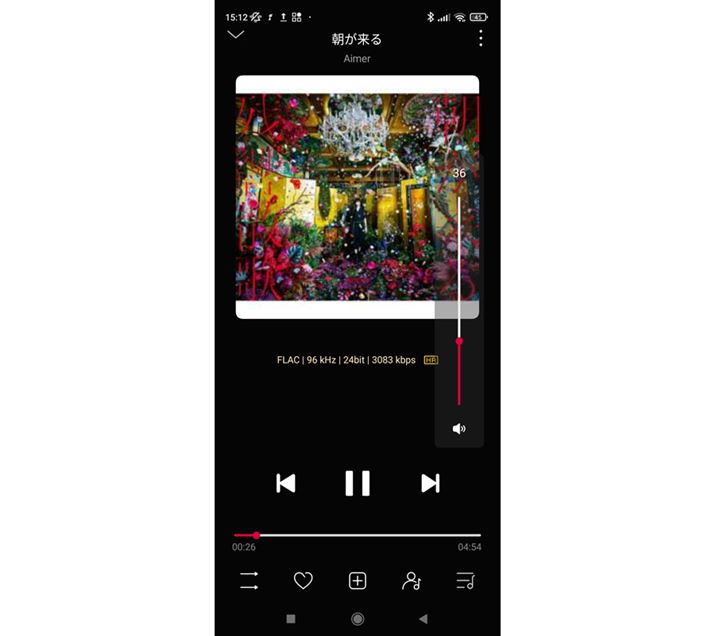Change the playback order mode
Image resolution: width=715 pixels, height=636 pixels.
249,581
